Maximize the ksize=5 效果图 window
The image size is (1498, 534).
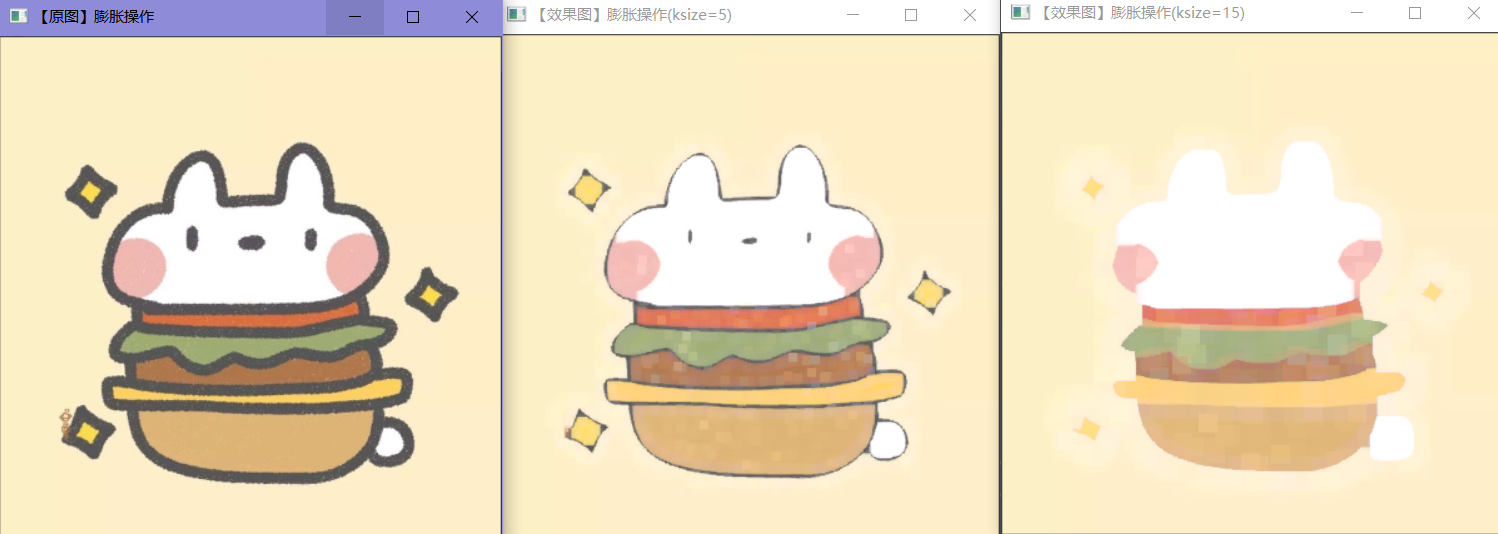[911, 15]
